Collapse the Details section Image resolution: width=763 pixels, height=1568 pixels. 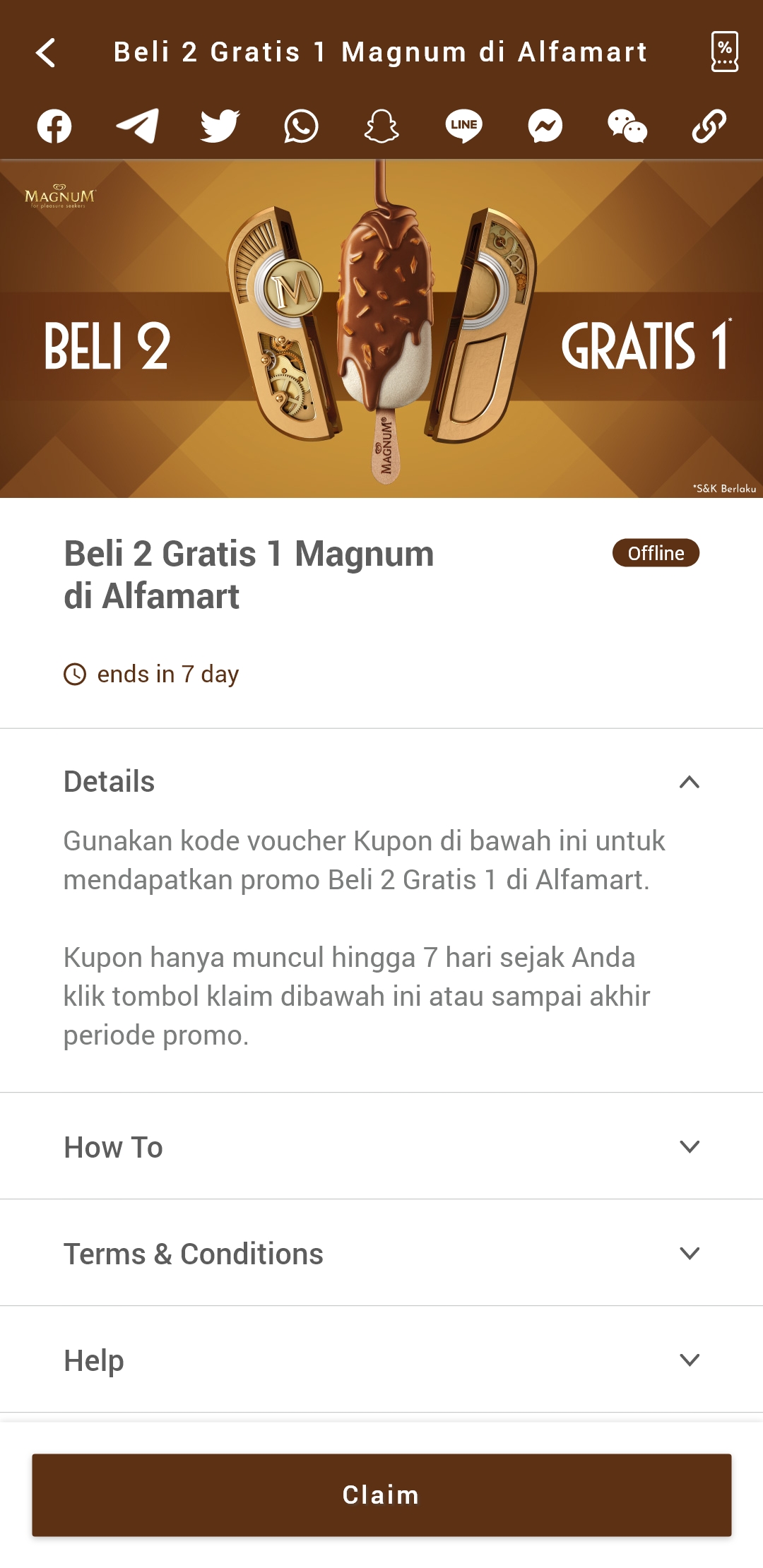click(x=381, y=782)
